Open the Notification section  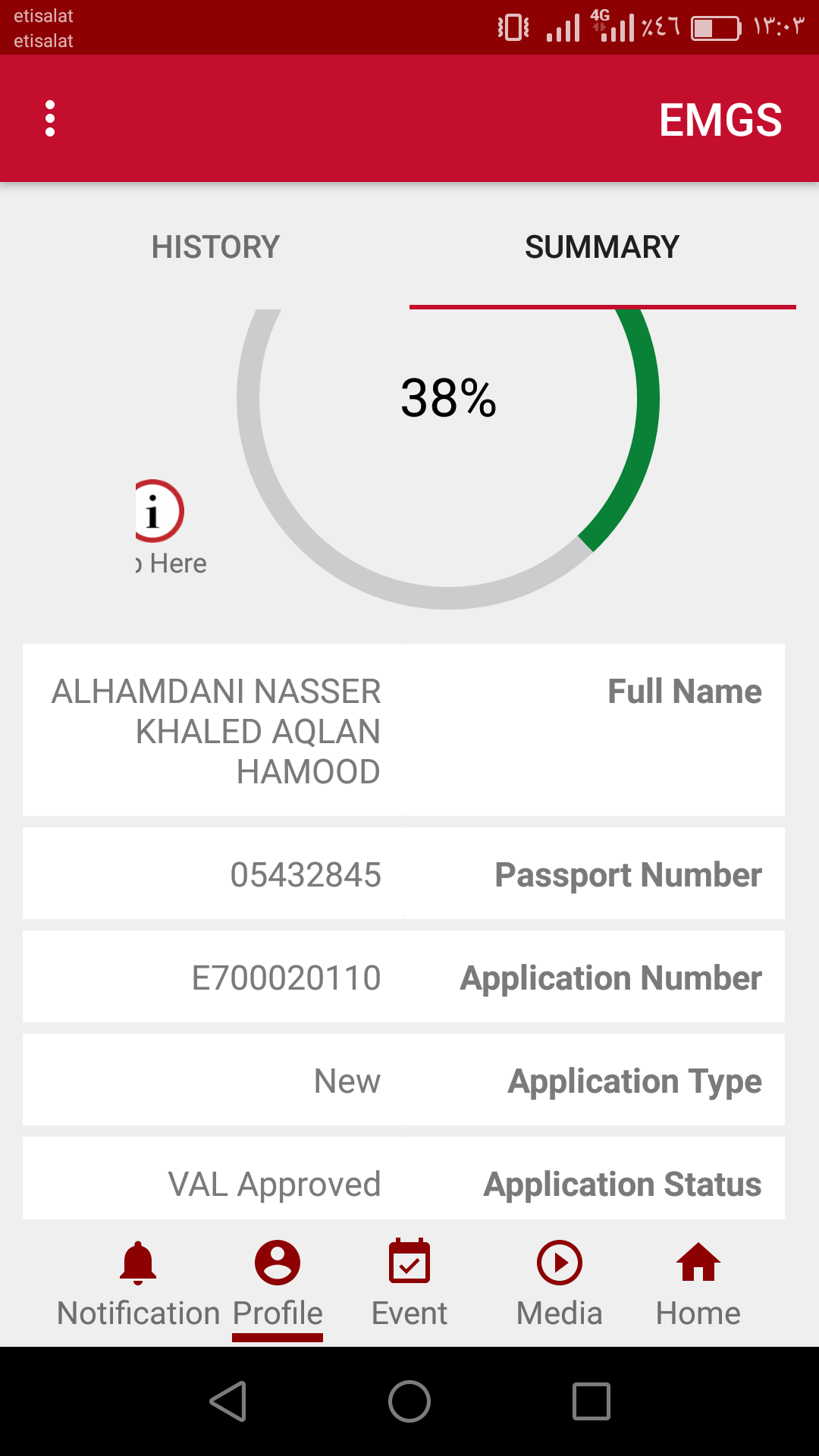138,1283
